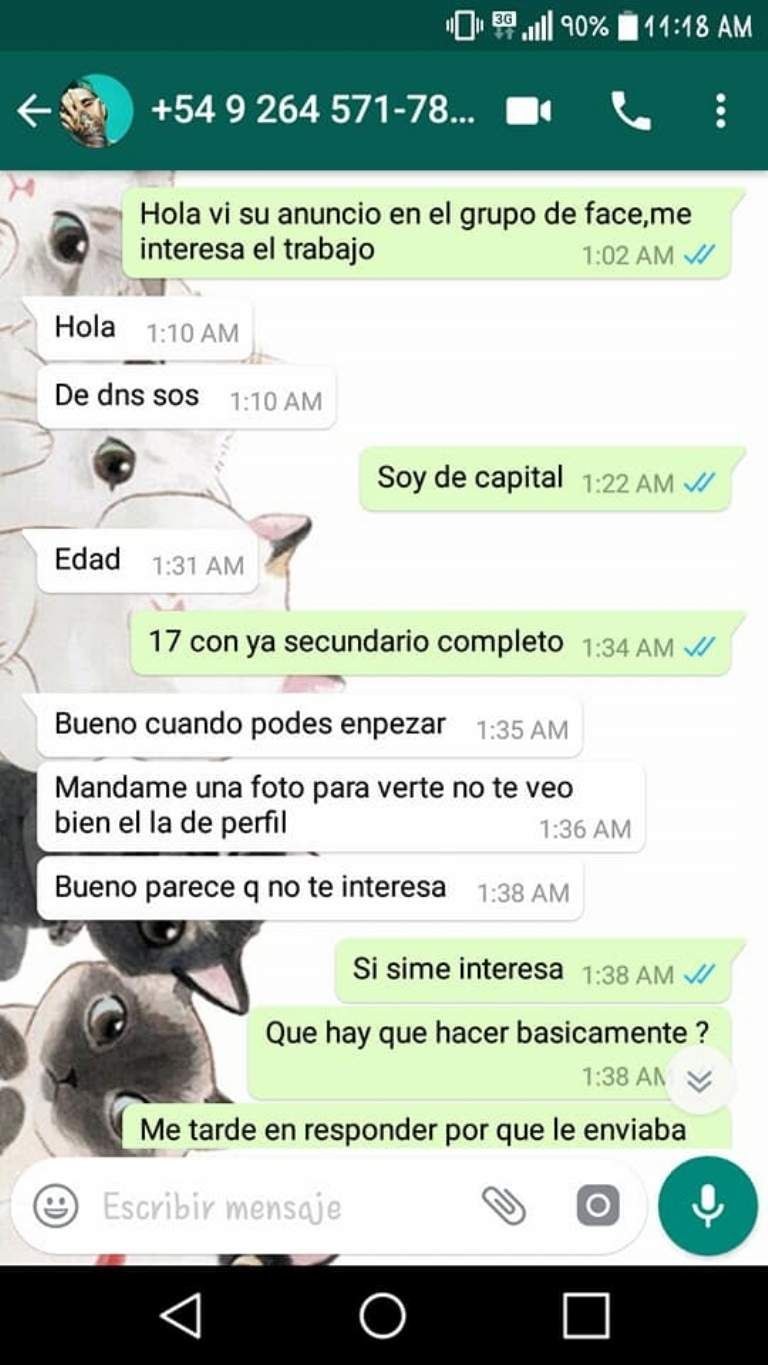Open the camera to send a photo

[597, 1206]
